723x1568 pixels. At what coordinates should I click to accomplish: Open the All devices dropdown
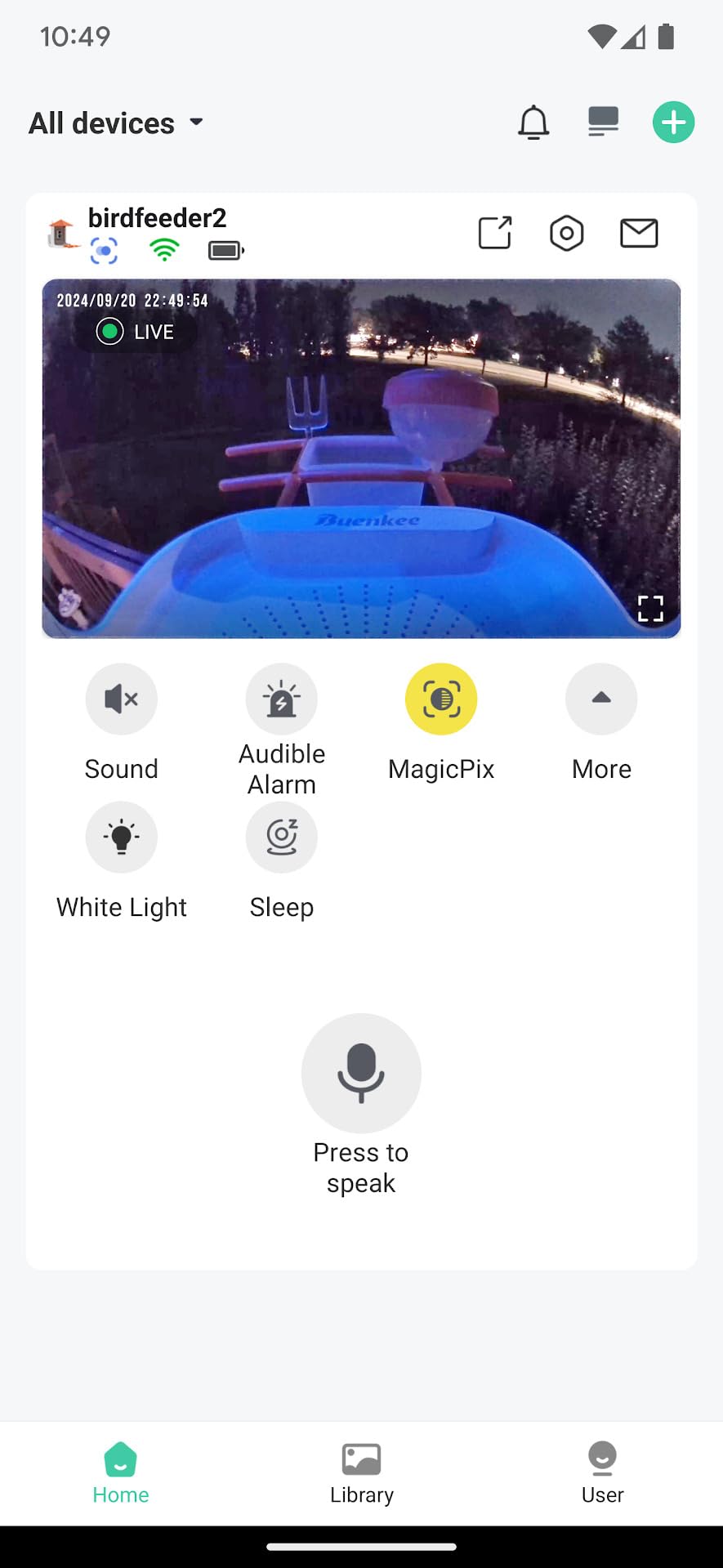pos(116,123)
